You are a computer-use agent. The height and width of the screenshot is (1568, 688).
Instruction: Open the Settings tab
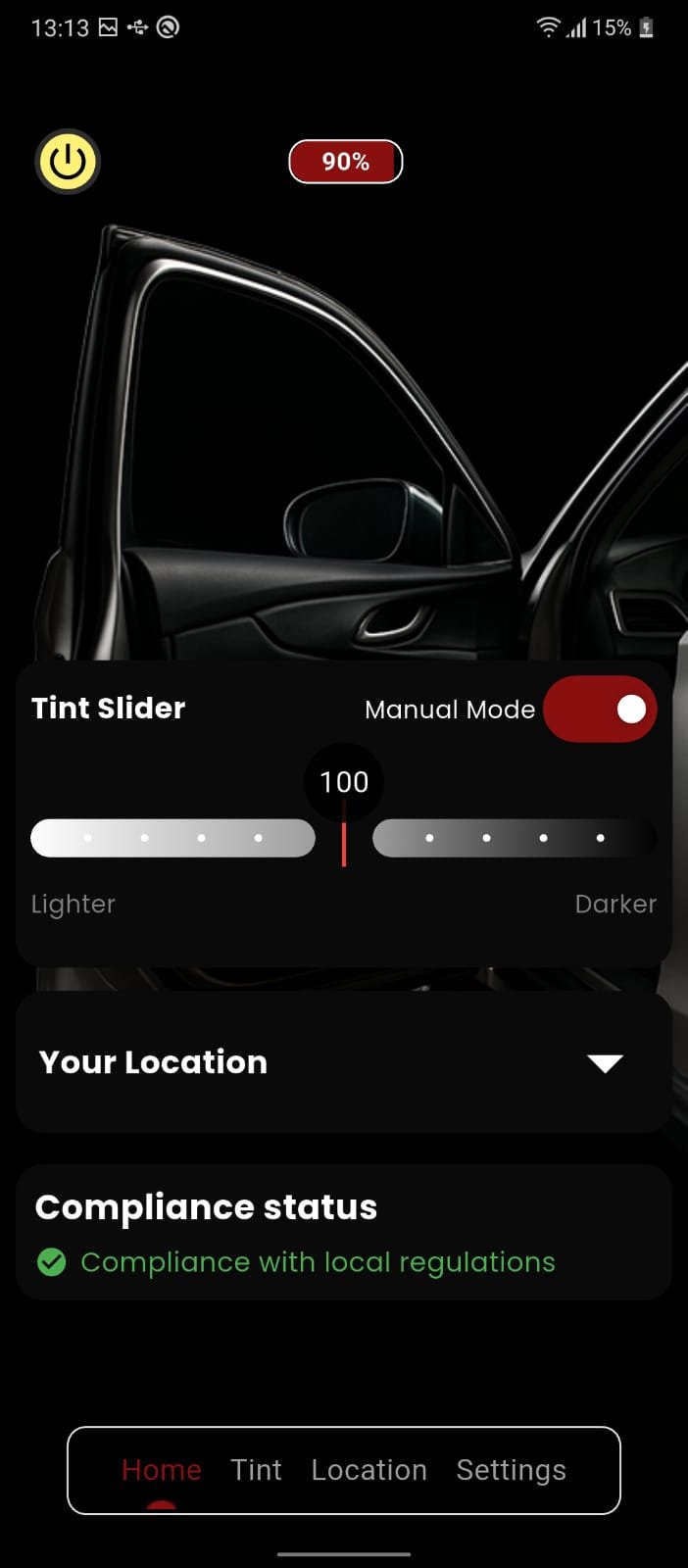click(511, 1470)
